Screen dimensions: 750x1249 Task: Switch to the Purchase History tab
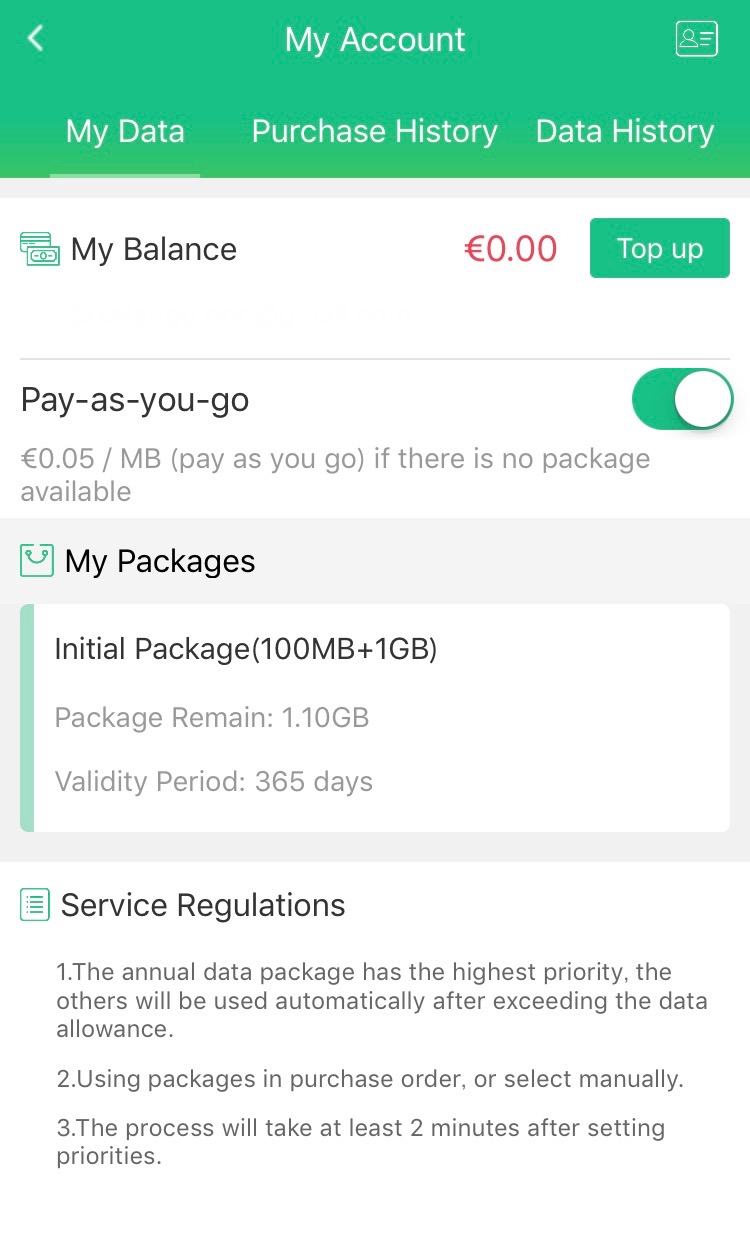(x=375, y=132)
